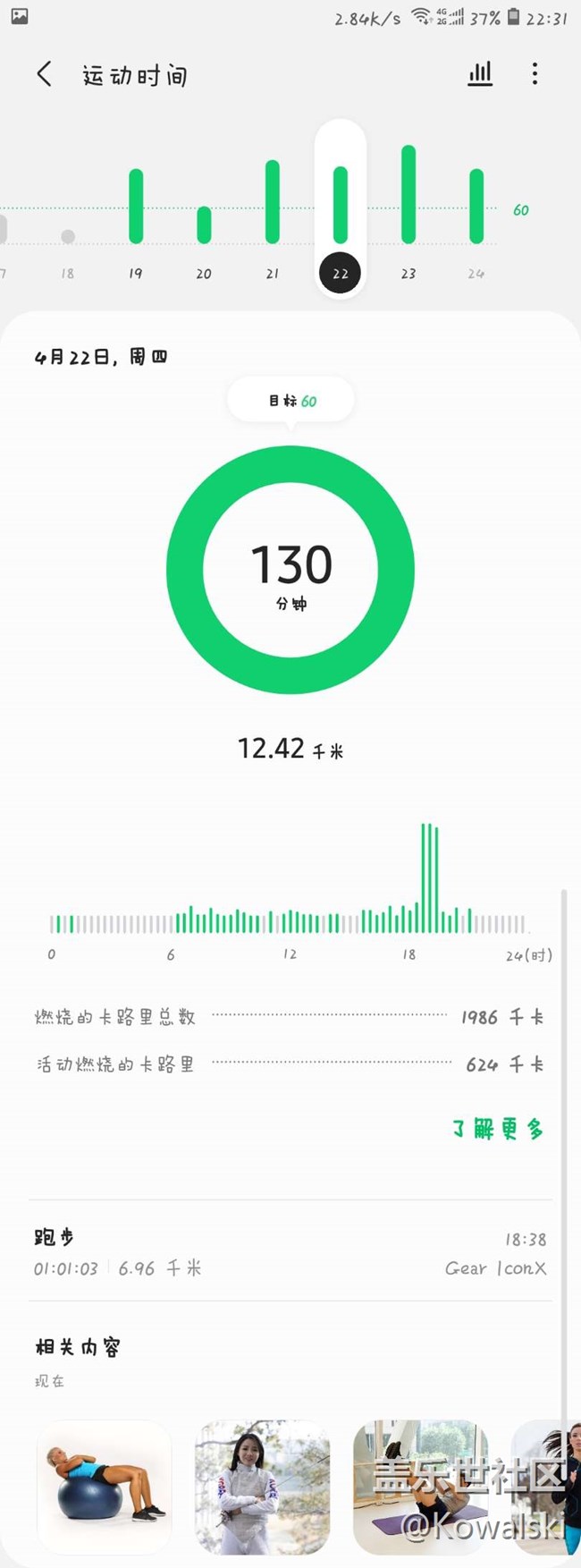
Task: Go back from the 运动时间 screen
Action: coord(44,74)
